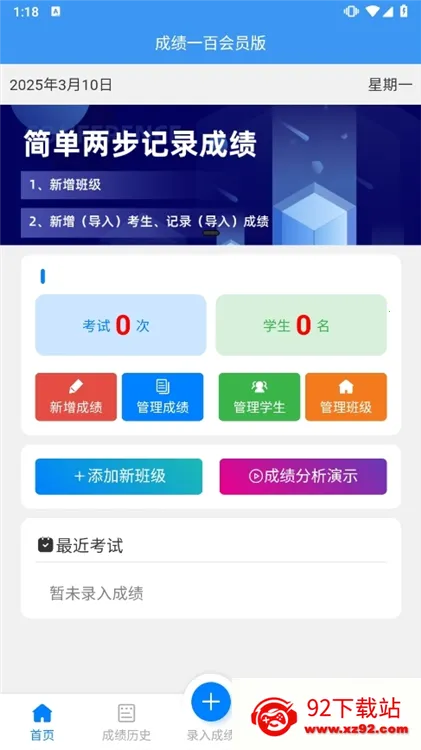This screenshot has width=421, height=750.
Task: Go to the 首页 tab
Action: pos(42,722)
